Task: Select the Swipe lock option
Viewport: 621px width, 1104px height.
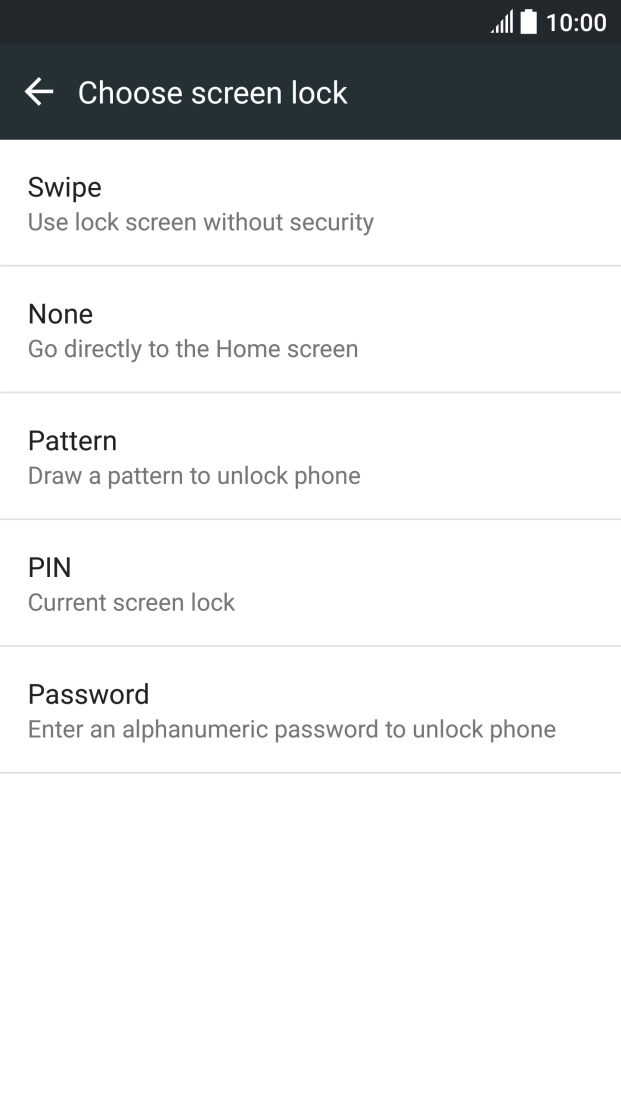Action: pyautogui.click(x=310, y=203)
